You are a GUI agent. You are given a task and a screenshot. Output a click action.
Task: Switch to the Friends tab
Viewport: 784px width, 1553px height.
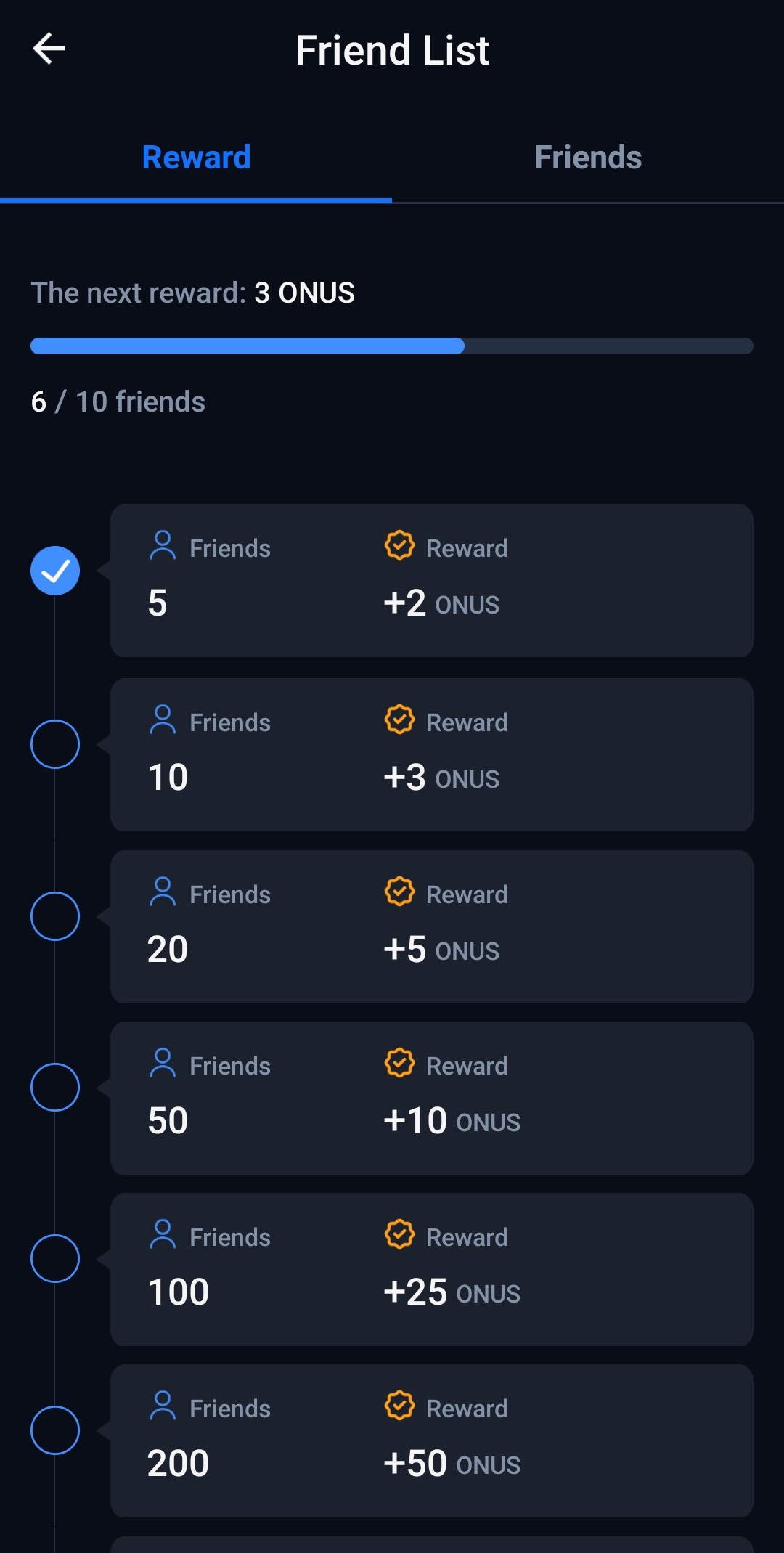pyautogui.click(x=588, y=157)
